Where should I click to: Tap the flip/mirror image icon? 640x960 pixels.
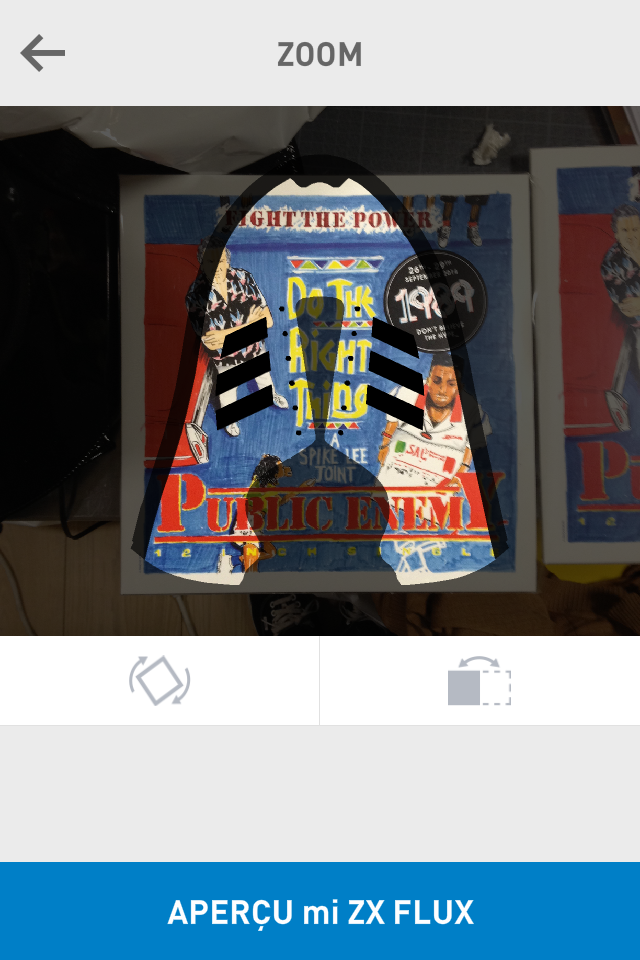pyautogui.click(x=479, y=681)
